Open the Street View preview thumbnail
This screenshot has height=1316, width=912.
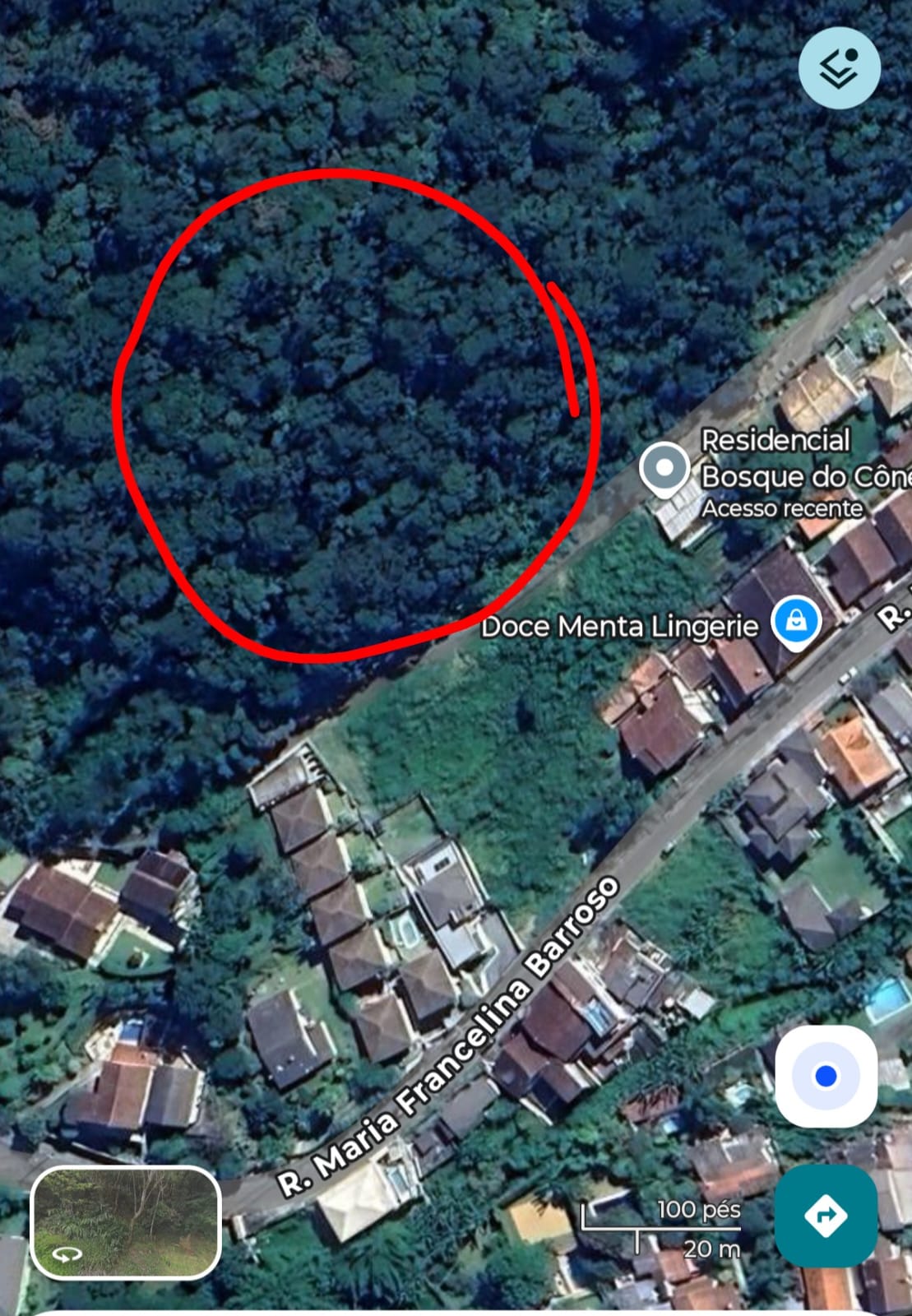coord(126,1222)
